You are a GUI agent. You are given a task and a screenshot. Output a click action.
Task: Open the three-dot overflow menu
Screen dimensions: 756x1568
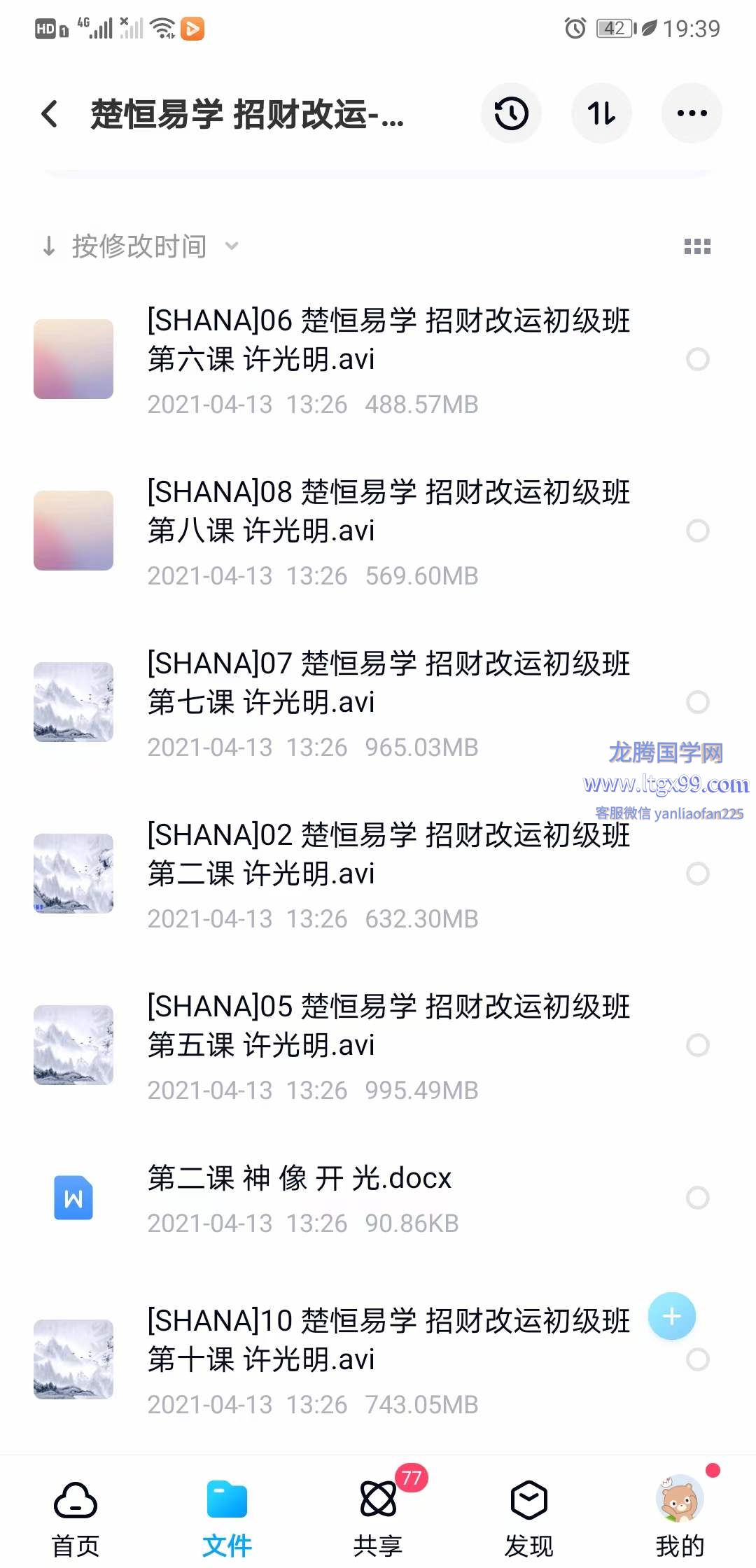(692, 113)
